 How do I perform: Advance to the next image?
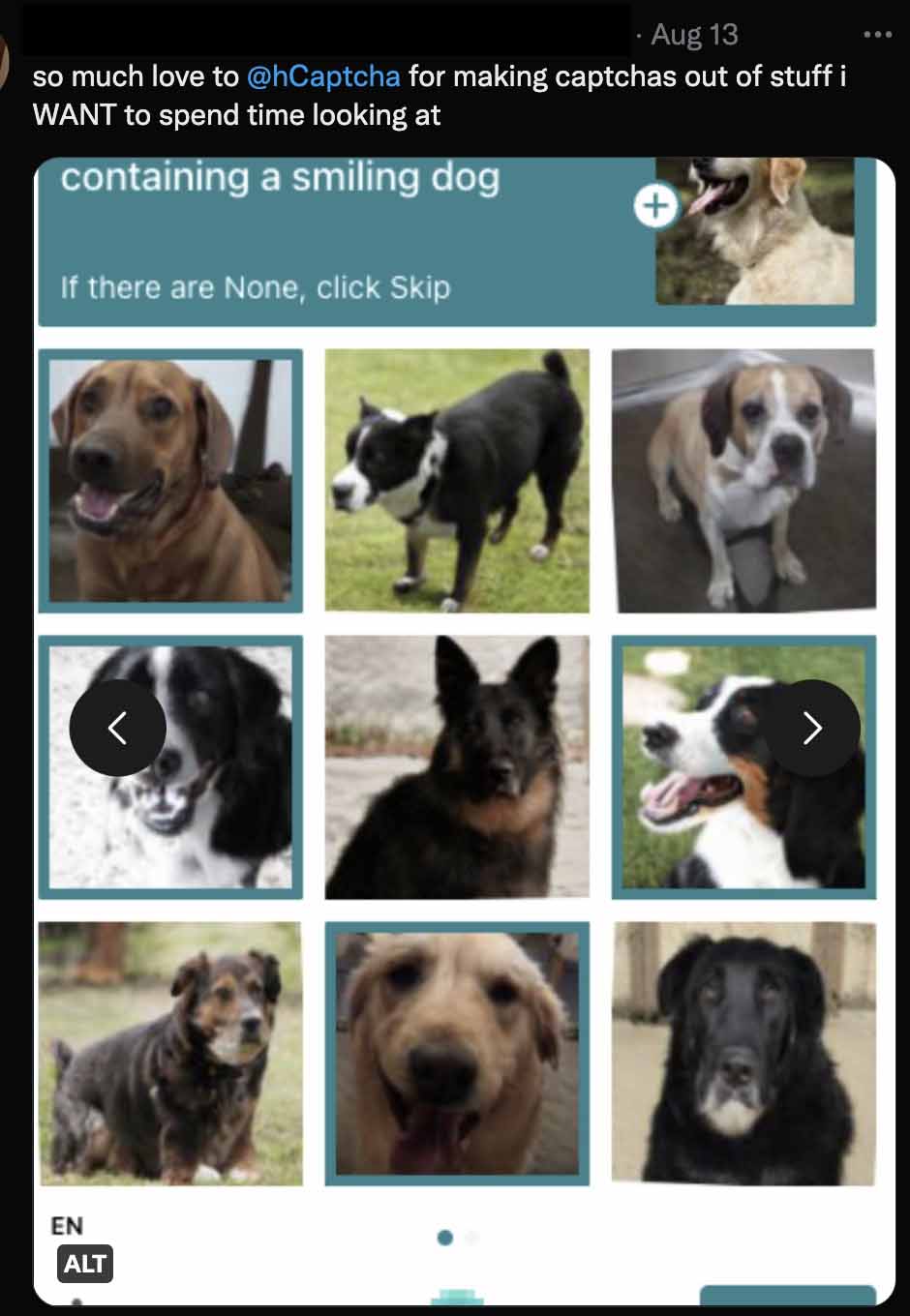pyautogui.click(x=812, y=728)
